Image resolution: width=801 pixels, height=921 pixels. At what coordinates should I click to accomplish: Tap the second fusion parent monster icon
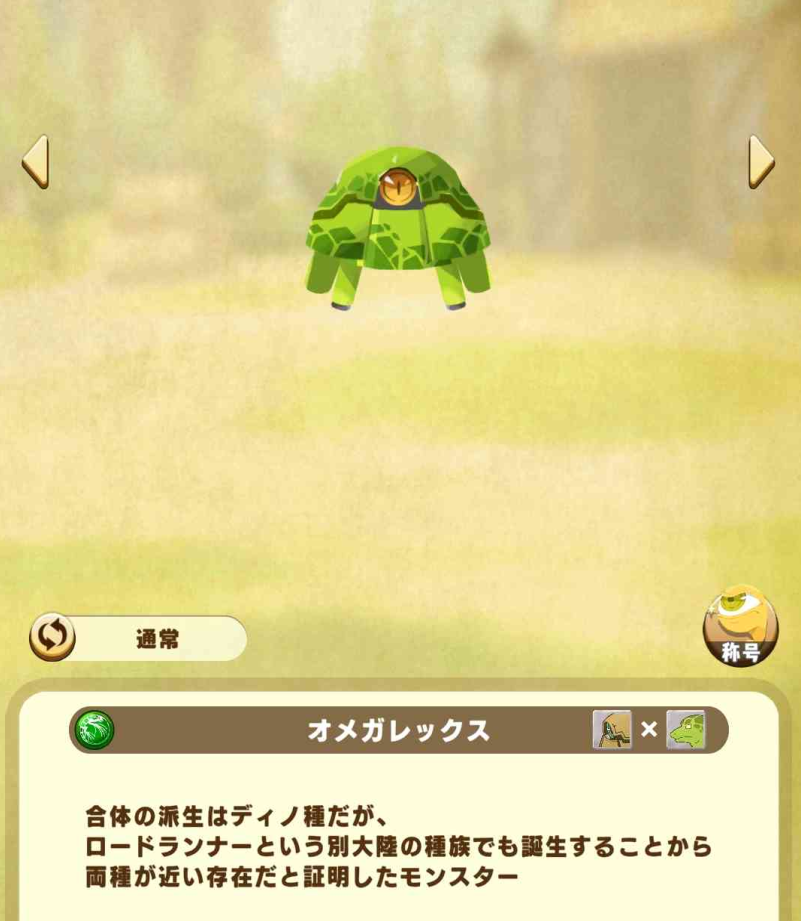pos(686,730)
